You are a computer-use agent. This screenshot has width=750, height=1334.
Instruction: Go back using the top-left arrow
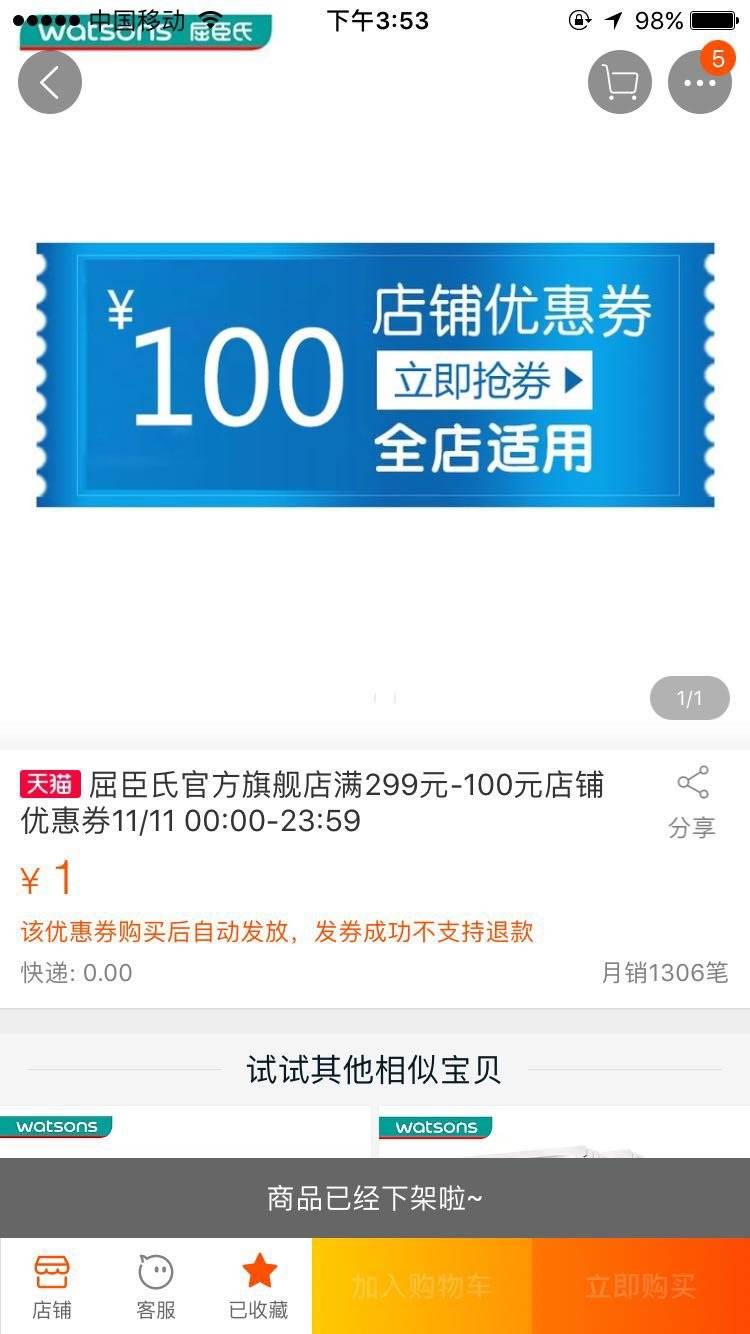pos(50,82)
